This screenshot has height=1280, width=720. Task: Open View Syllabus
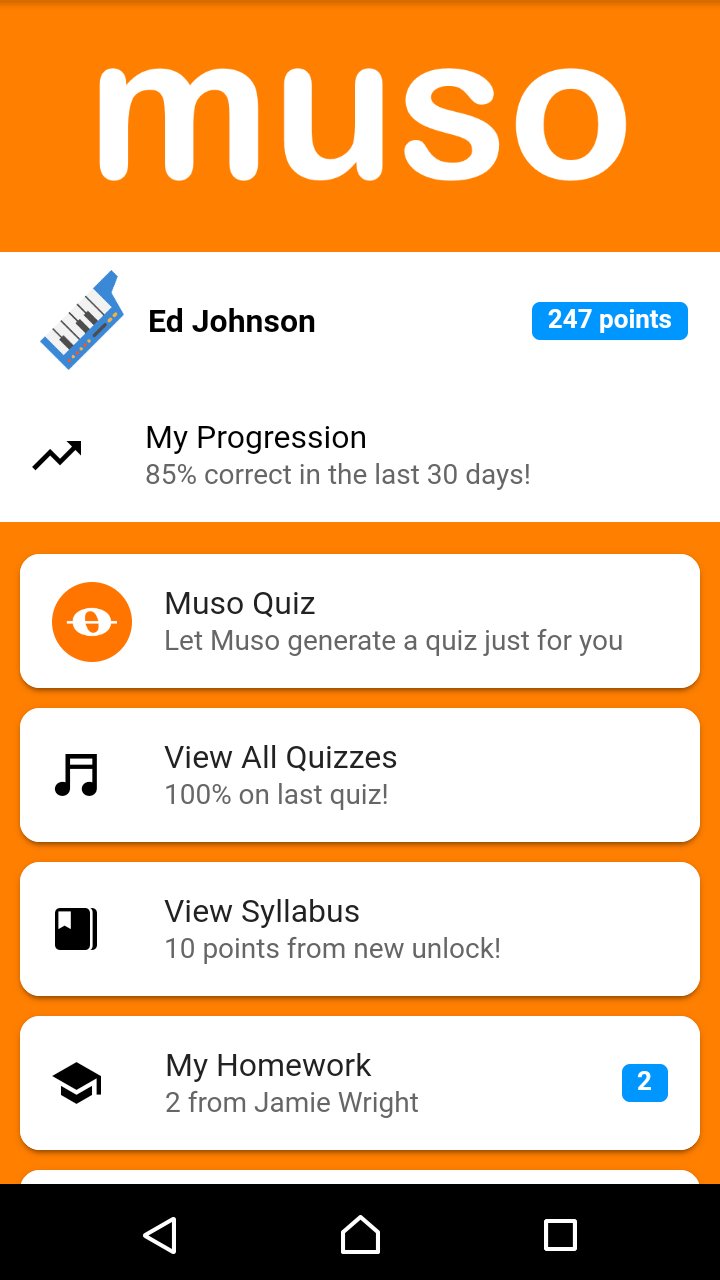pyautogui.click(x=360, y=928)
